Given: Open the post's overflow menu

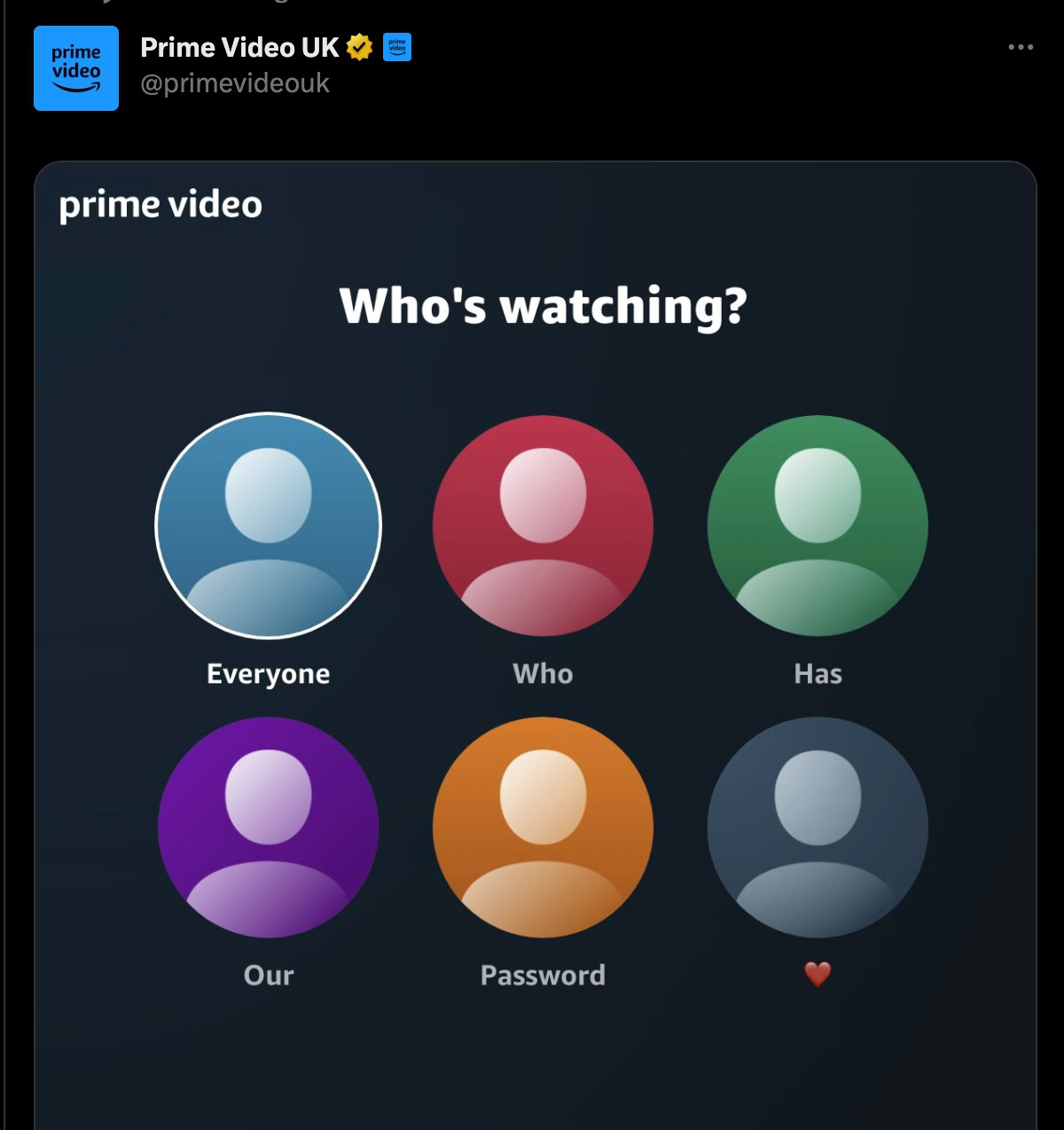Looking at the screenshot, I should coord(1021,47).
